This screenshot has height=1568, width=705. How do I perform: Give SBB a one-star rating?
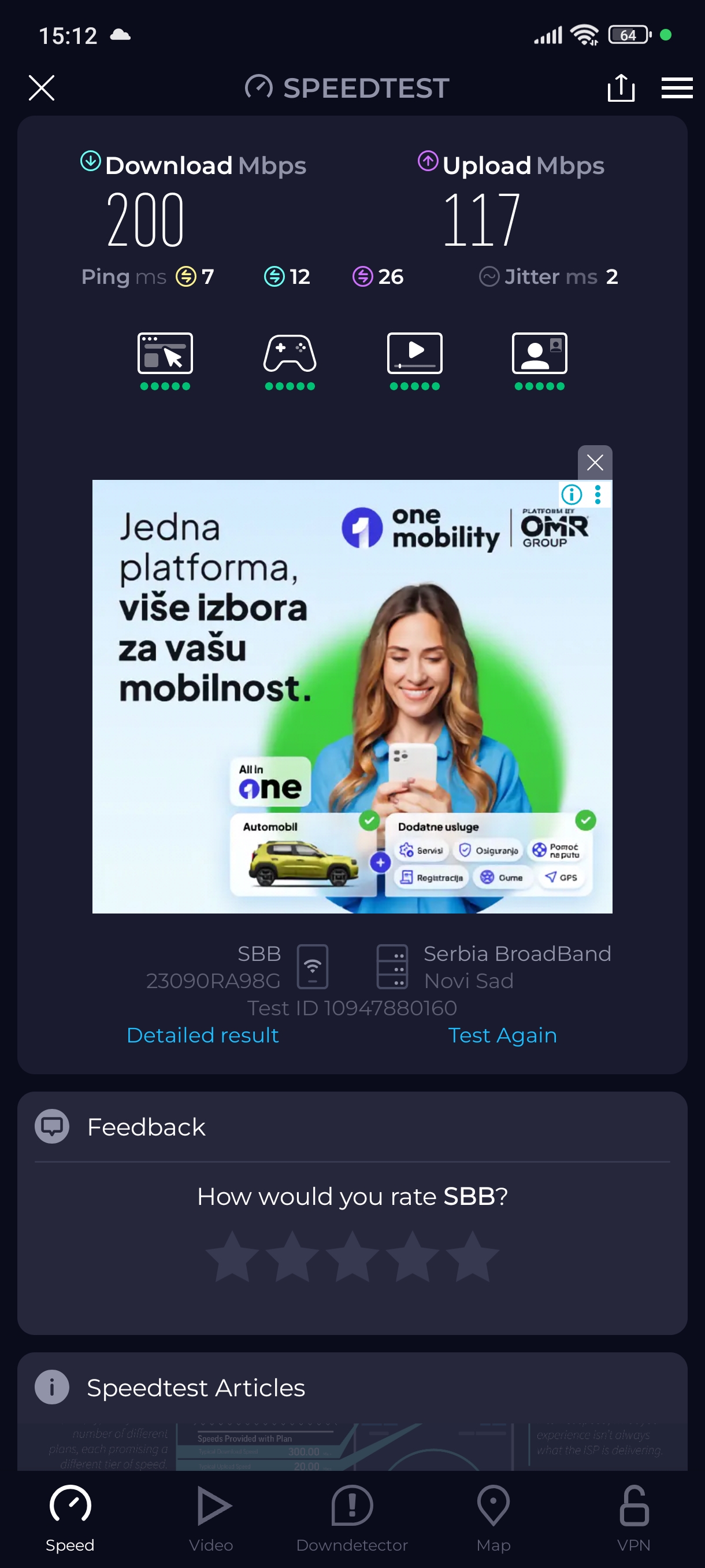(x=232, y=1256)
